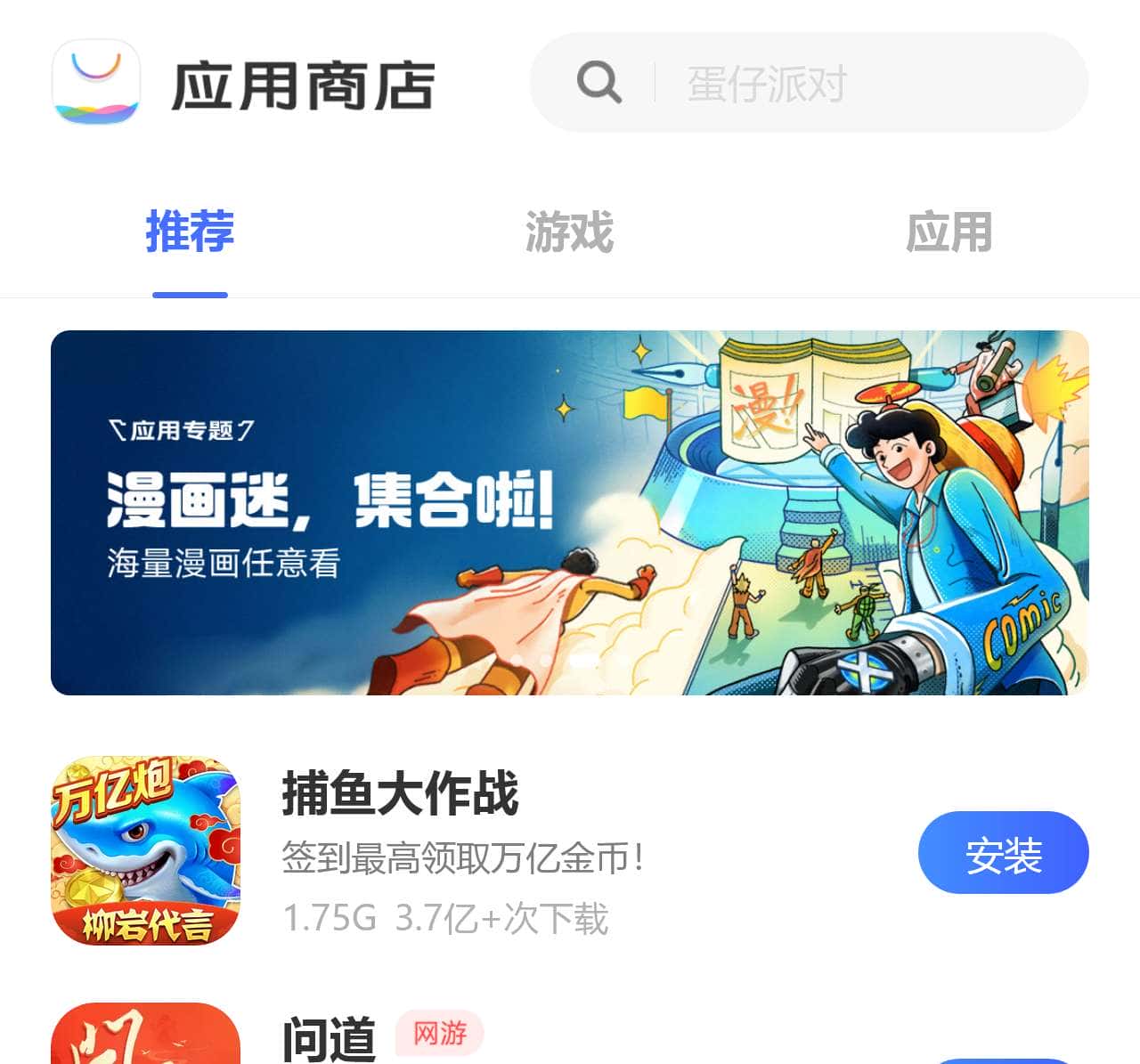
Task: Open the 问道 app listing
Action: 329,1037
